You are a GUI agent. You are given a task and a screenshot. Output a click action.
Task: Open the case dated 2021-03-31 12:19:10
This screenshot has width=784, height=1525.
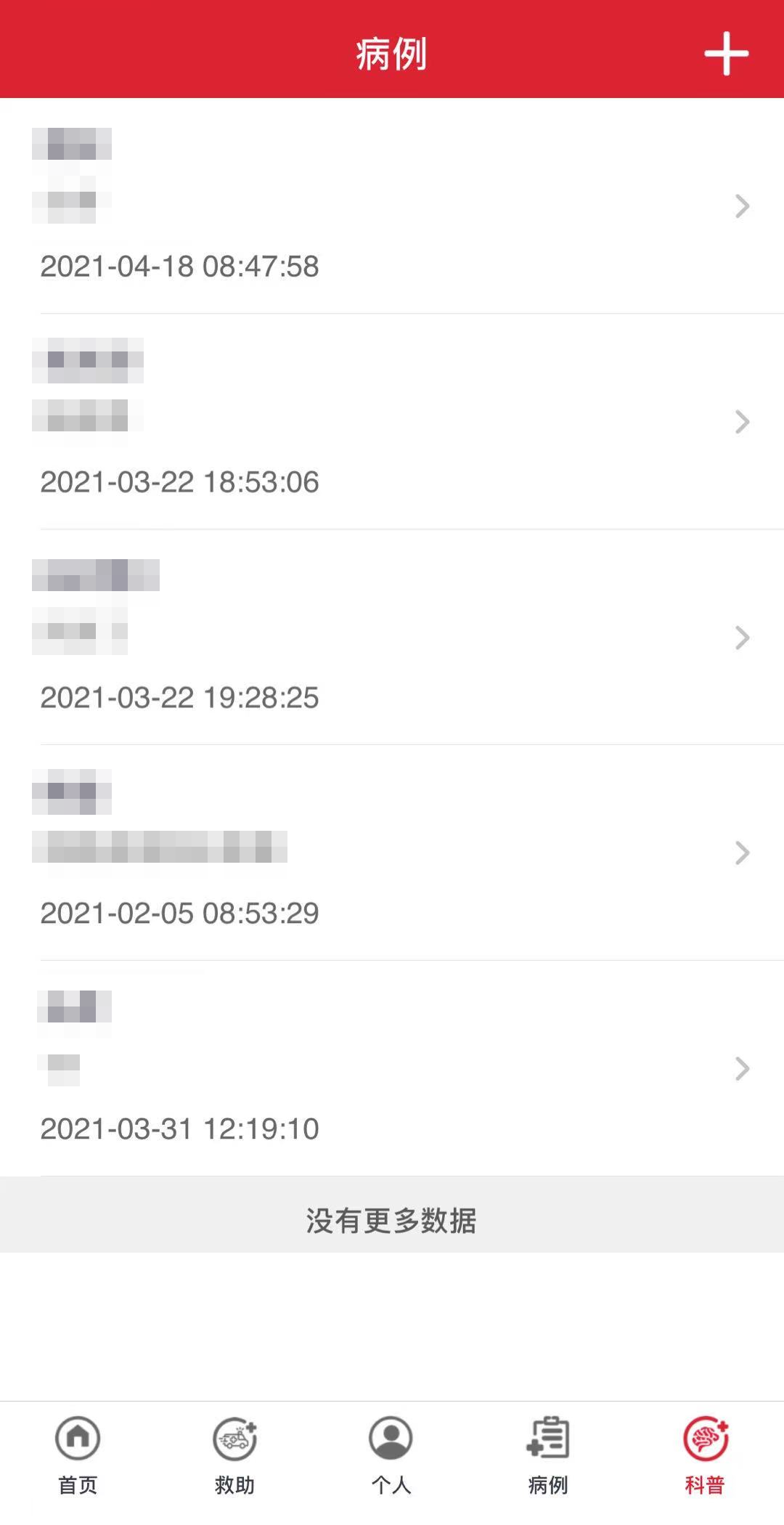(x=392, y=1068)
